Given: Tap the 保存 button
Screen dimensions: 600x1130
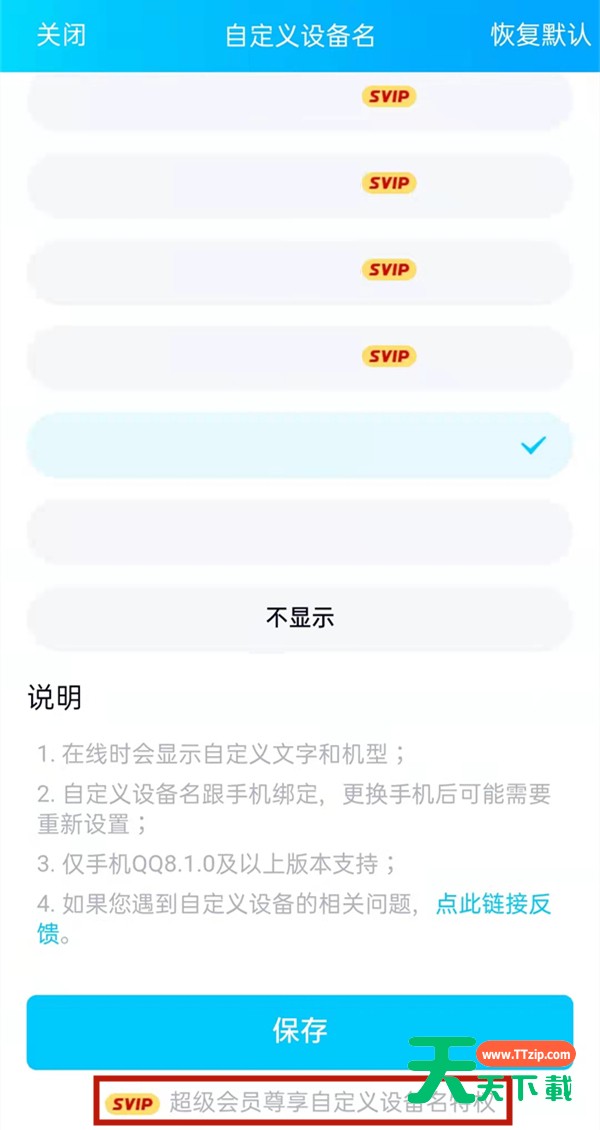Looking at the screenshot, I should tap(300, 1031).
